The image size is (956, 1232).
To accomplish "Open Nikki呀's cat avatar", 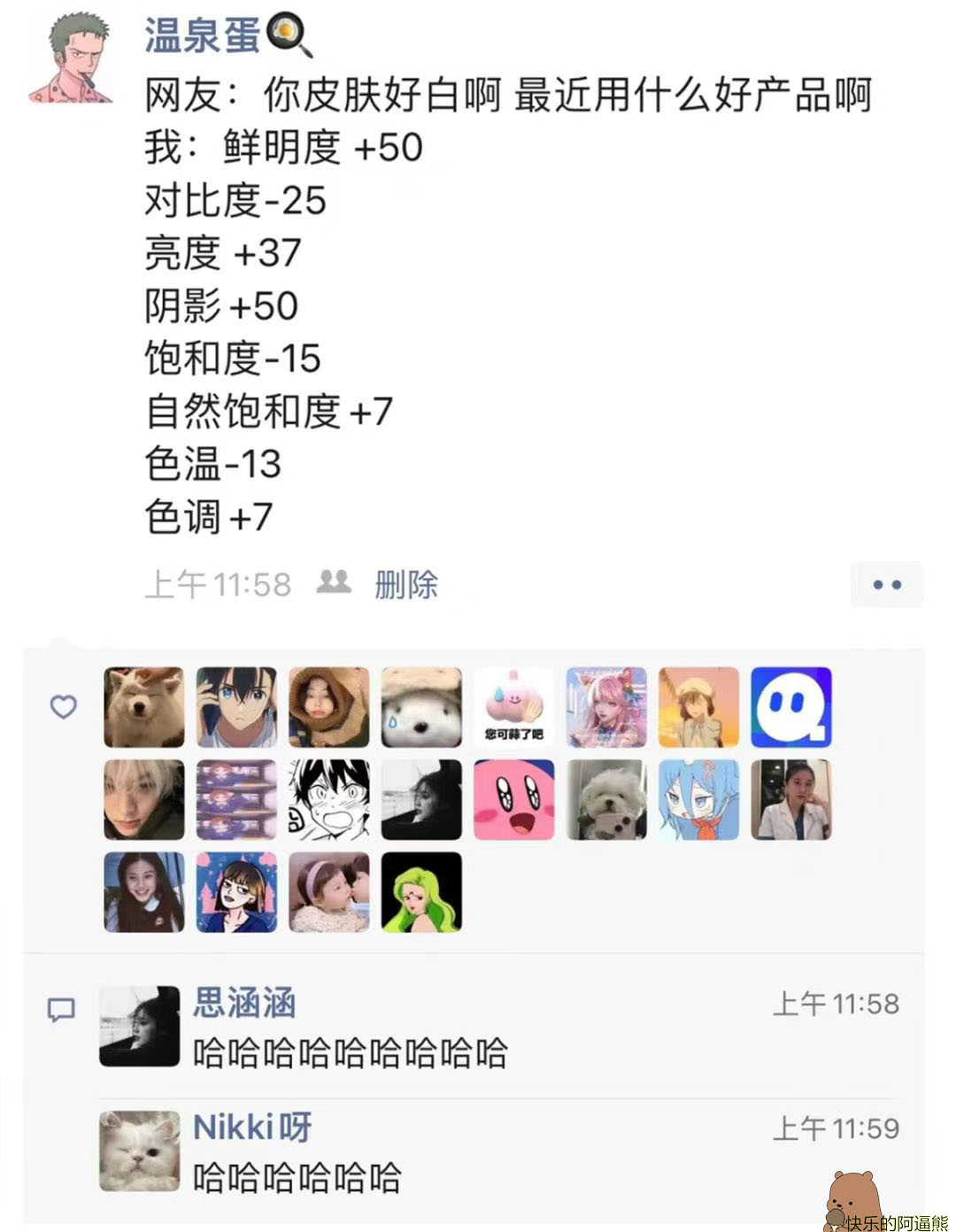I will pyautogui.click(x=139, y=1151).
